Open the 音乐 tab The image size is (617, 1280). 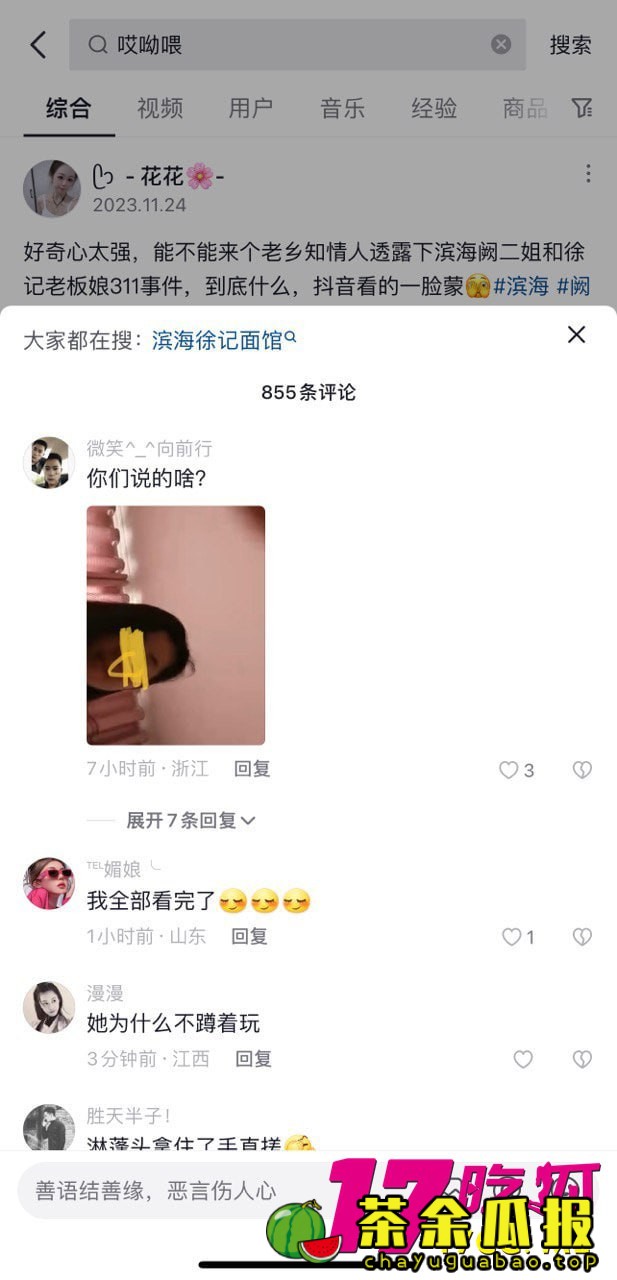pos(343,108)
